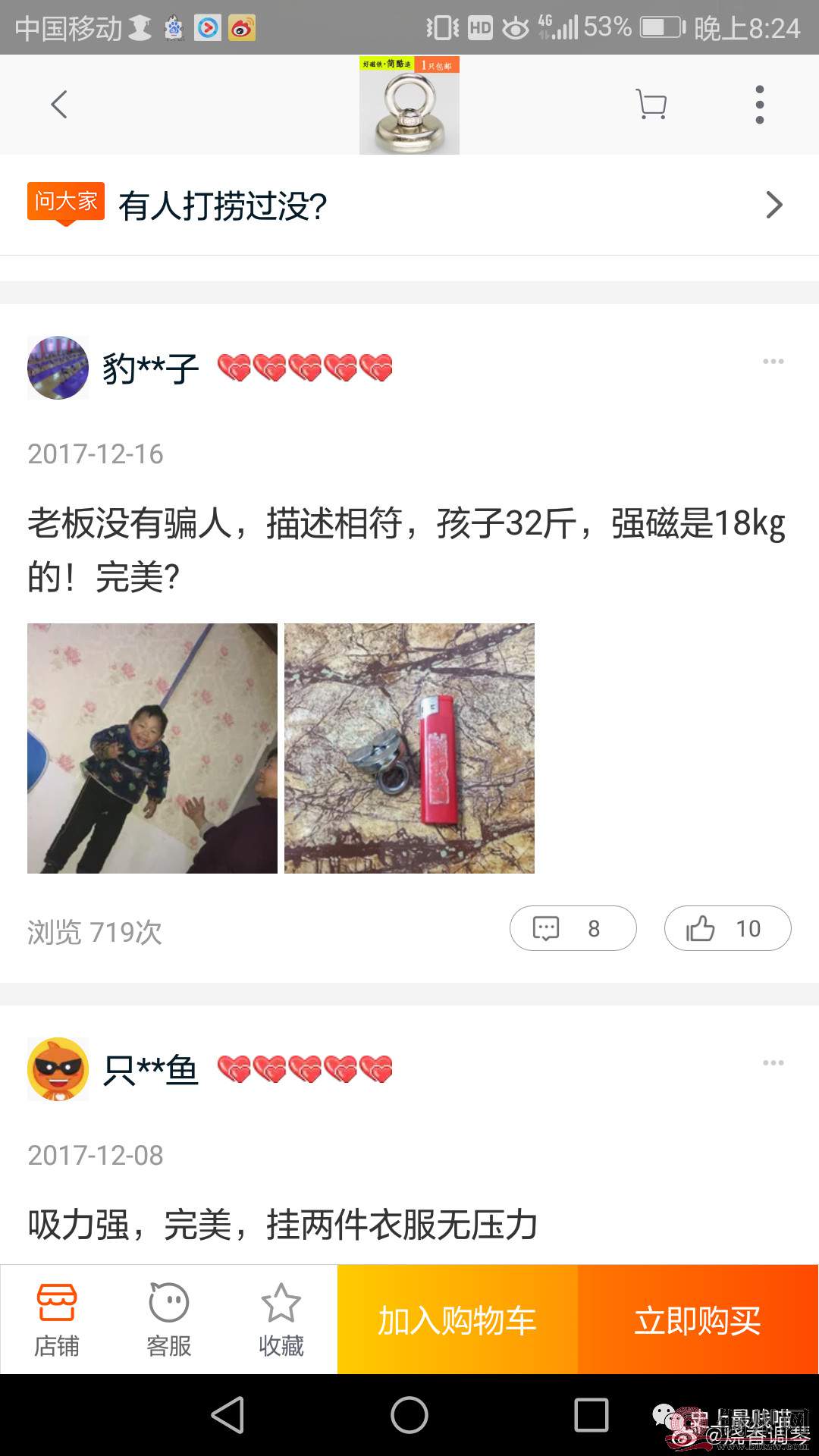Contact 客服 customer service
The height and width of the screenshot is (1456, 819).
[x=168, y=1319]
